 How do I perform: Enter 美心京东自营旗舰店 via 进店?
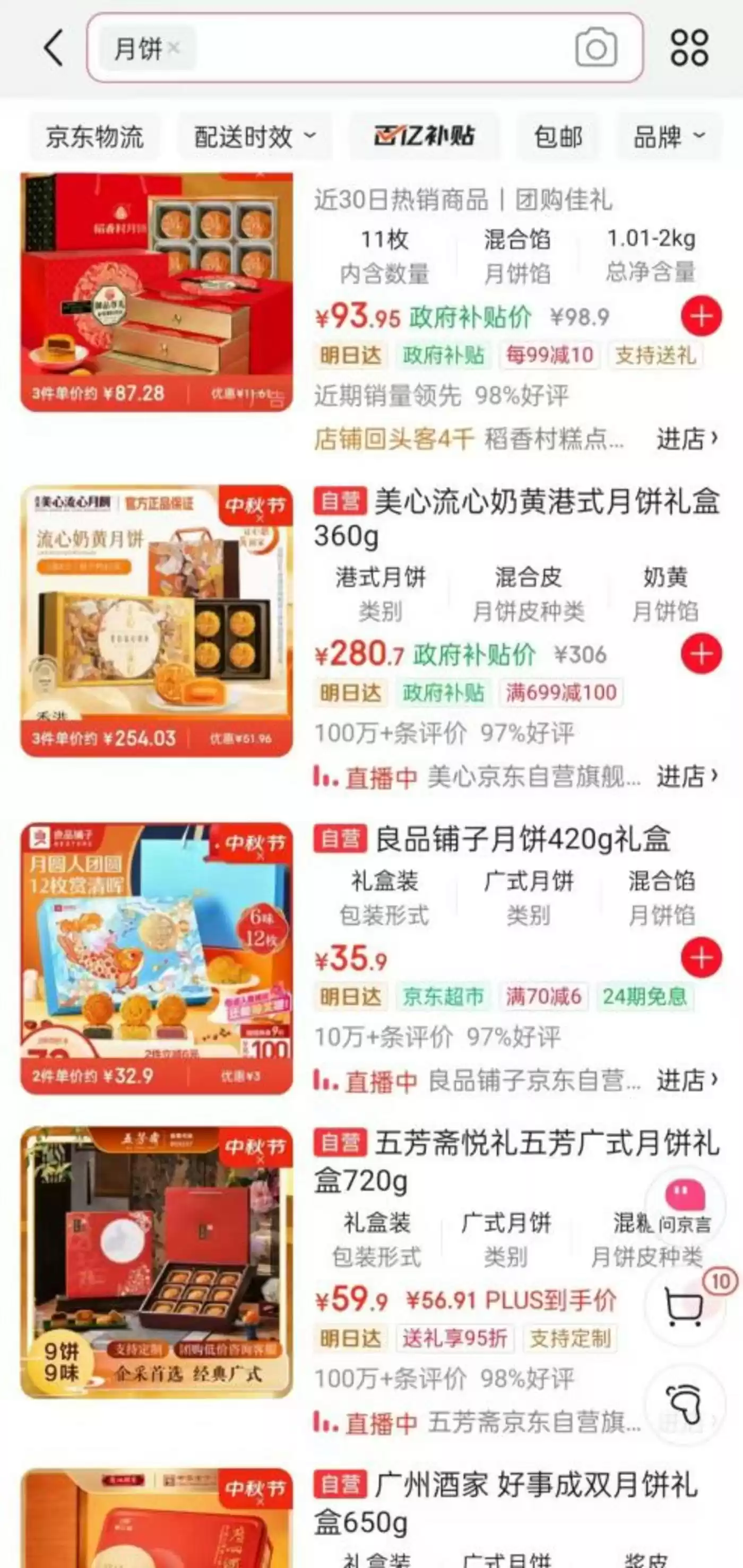(x=686, y=776)
